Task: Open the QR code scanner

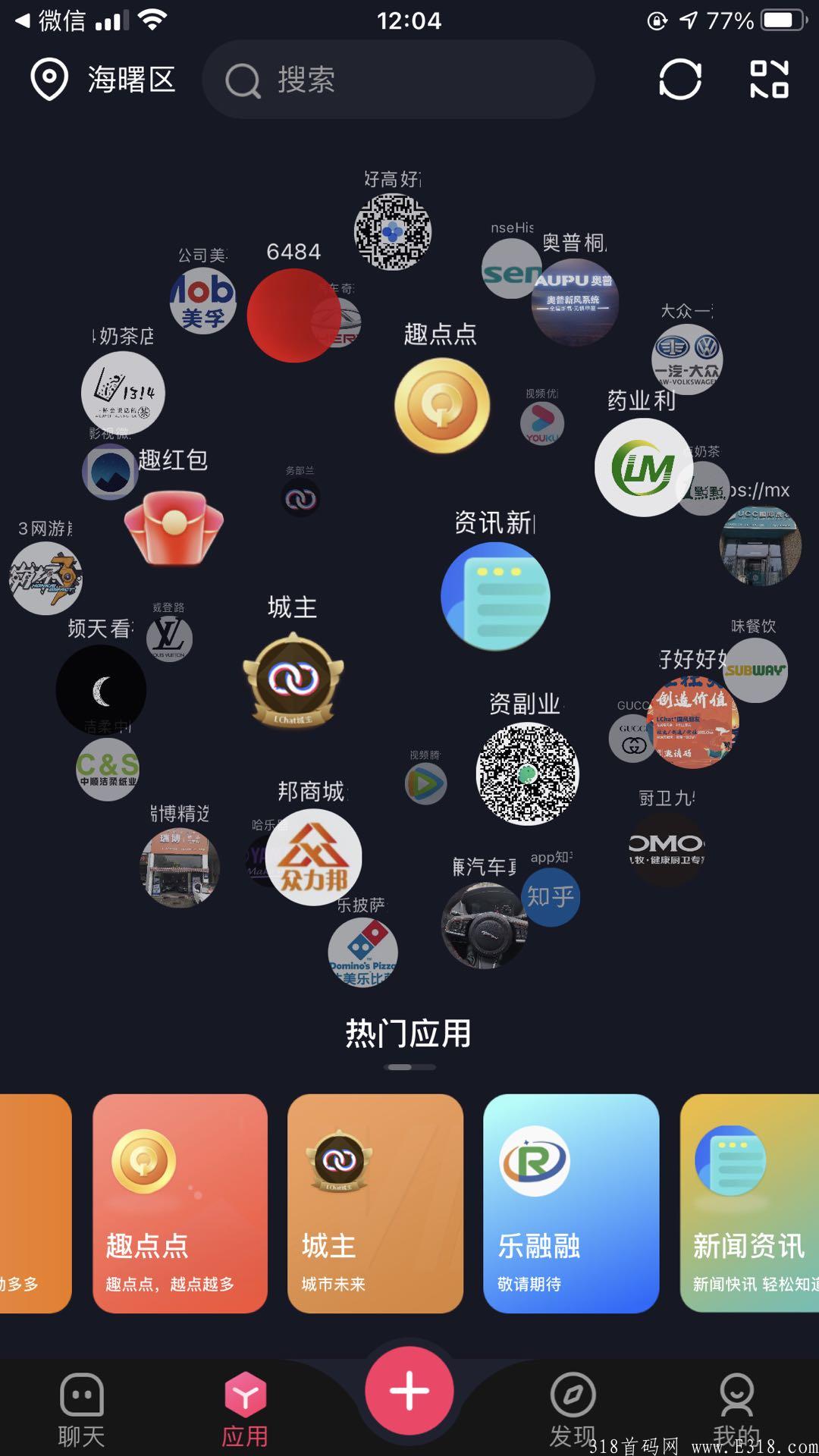Action: click(769, 80)
